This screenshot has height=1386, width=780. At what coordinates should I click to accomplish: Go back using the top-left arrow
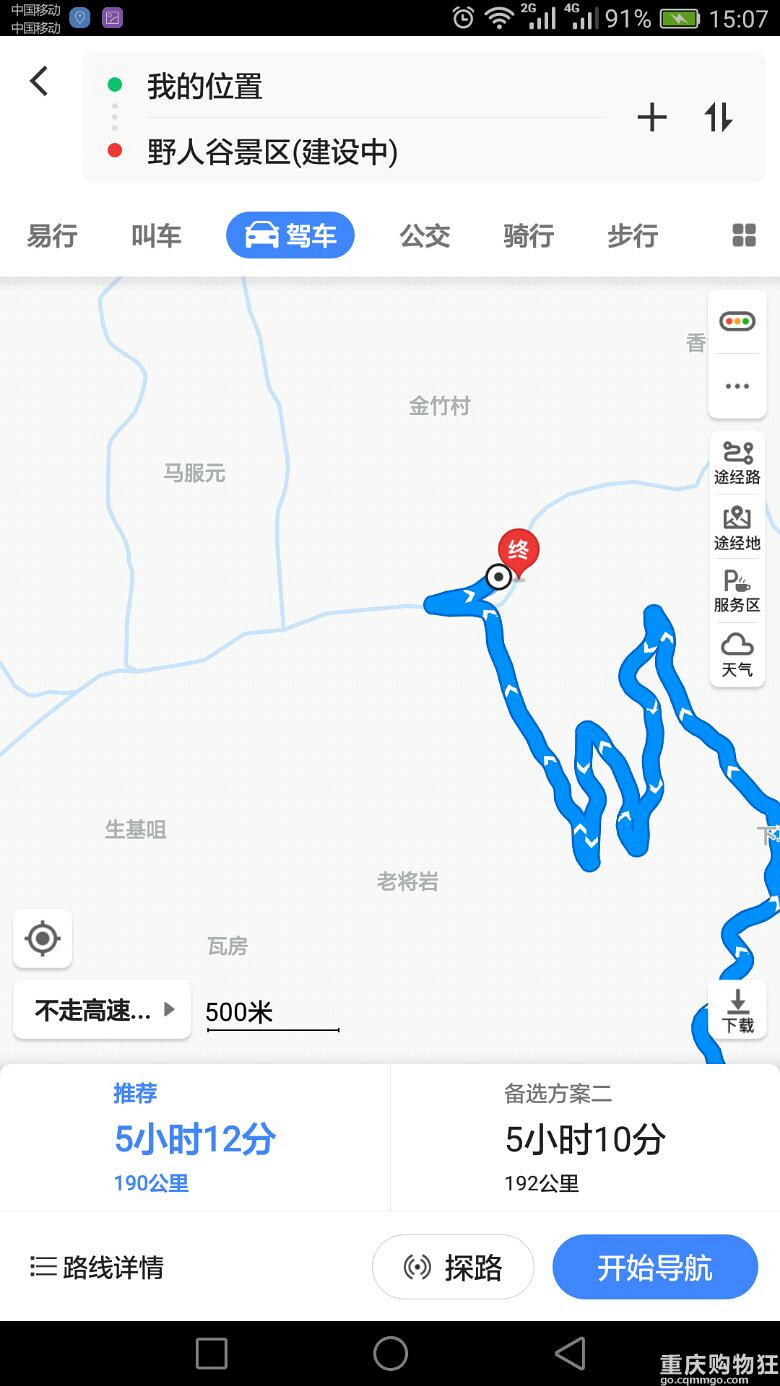coord(39,81)
